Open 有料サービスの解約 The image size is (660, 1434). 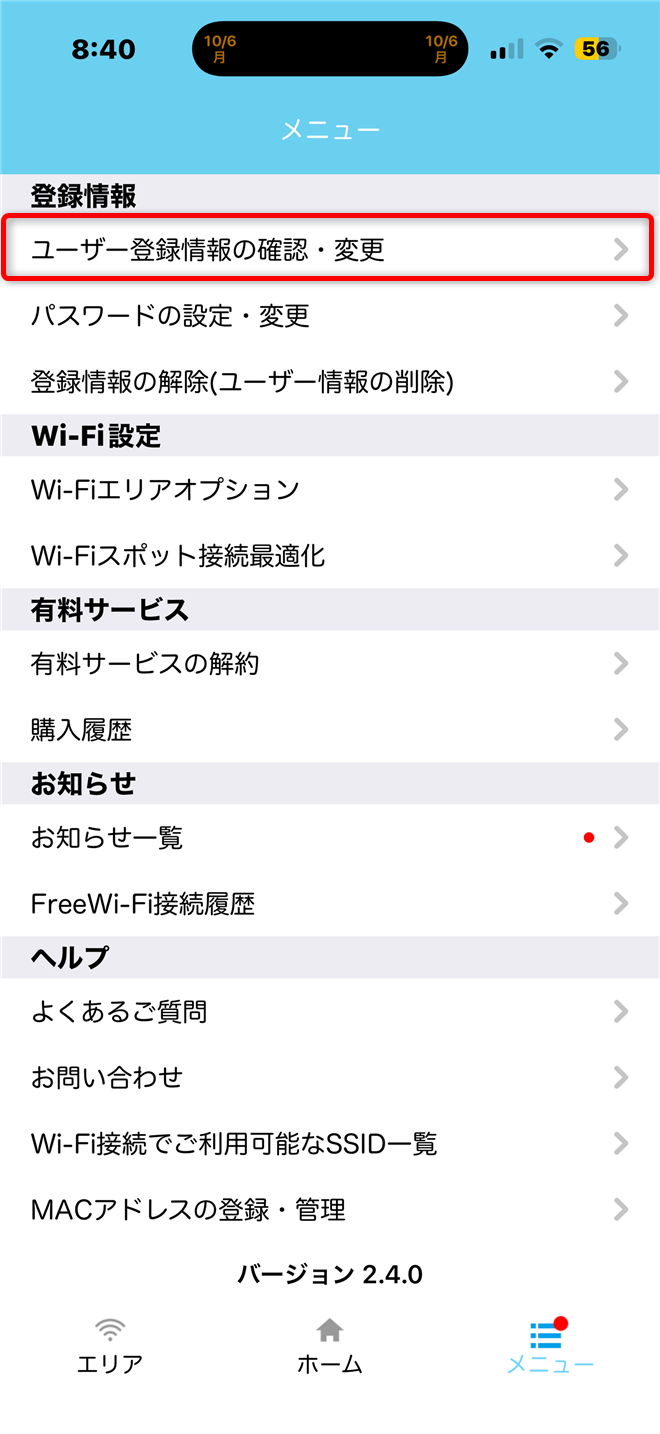(x=330, y=663)
